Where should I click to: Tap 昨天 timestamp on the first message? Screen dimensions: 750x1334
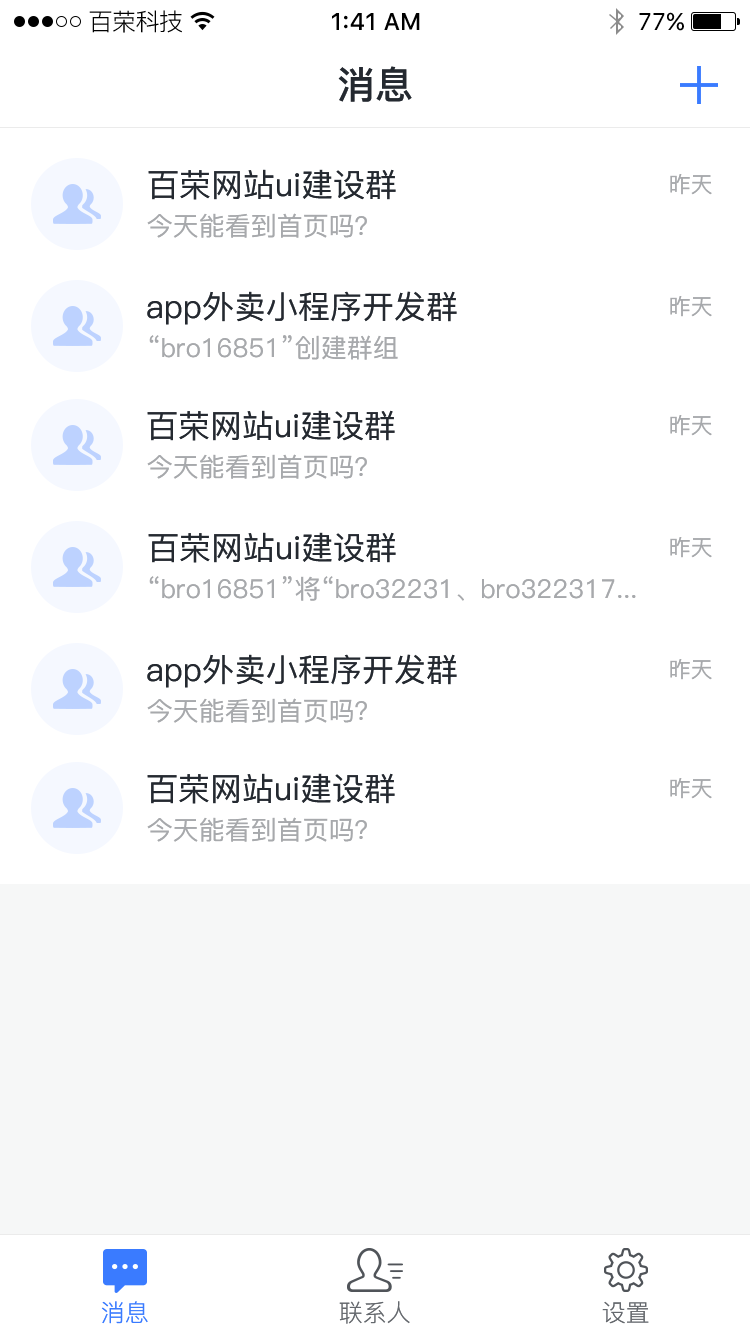point(690,184)
